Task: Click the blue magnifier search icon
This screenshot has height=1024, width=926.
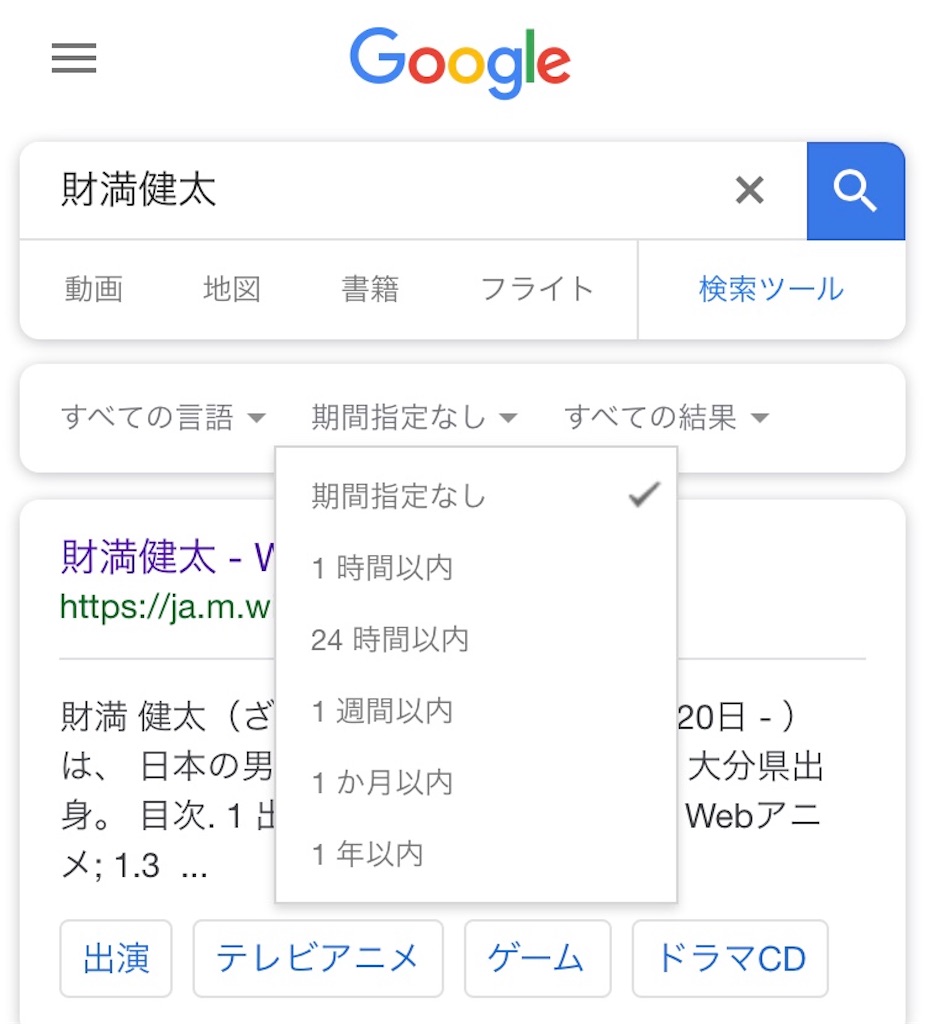Action: [856, 191]
